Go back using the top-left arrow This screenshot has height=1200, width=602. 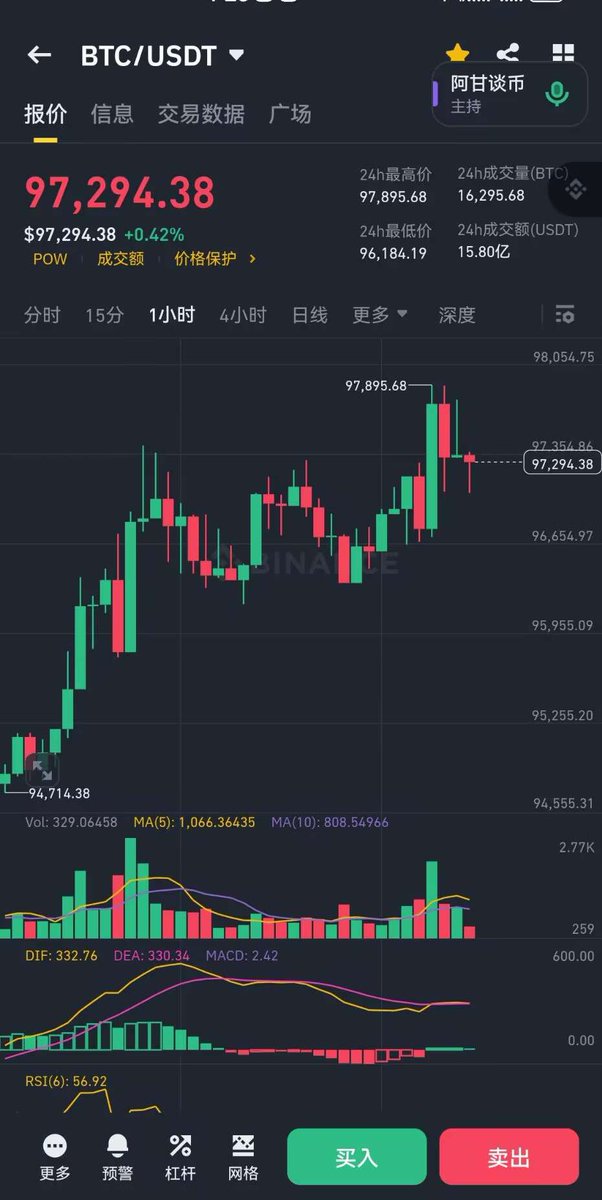(x=39, y=56)
